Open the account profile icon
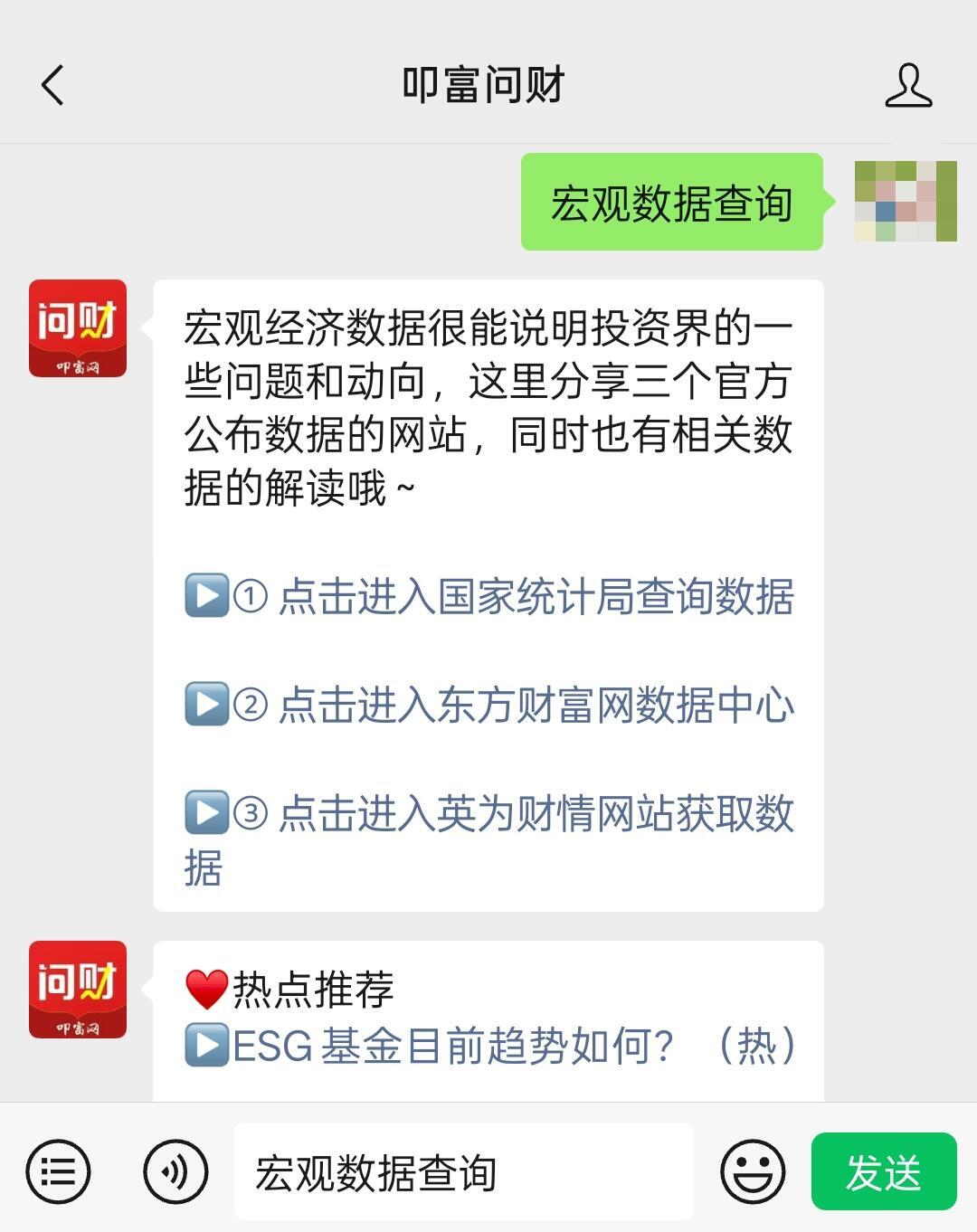This screenshot has width=977, height=1232. (x=907, y=86)
